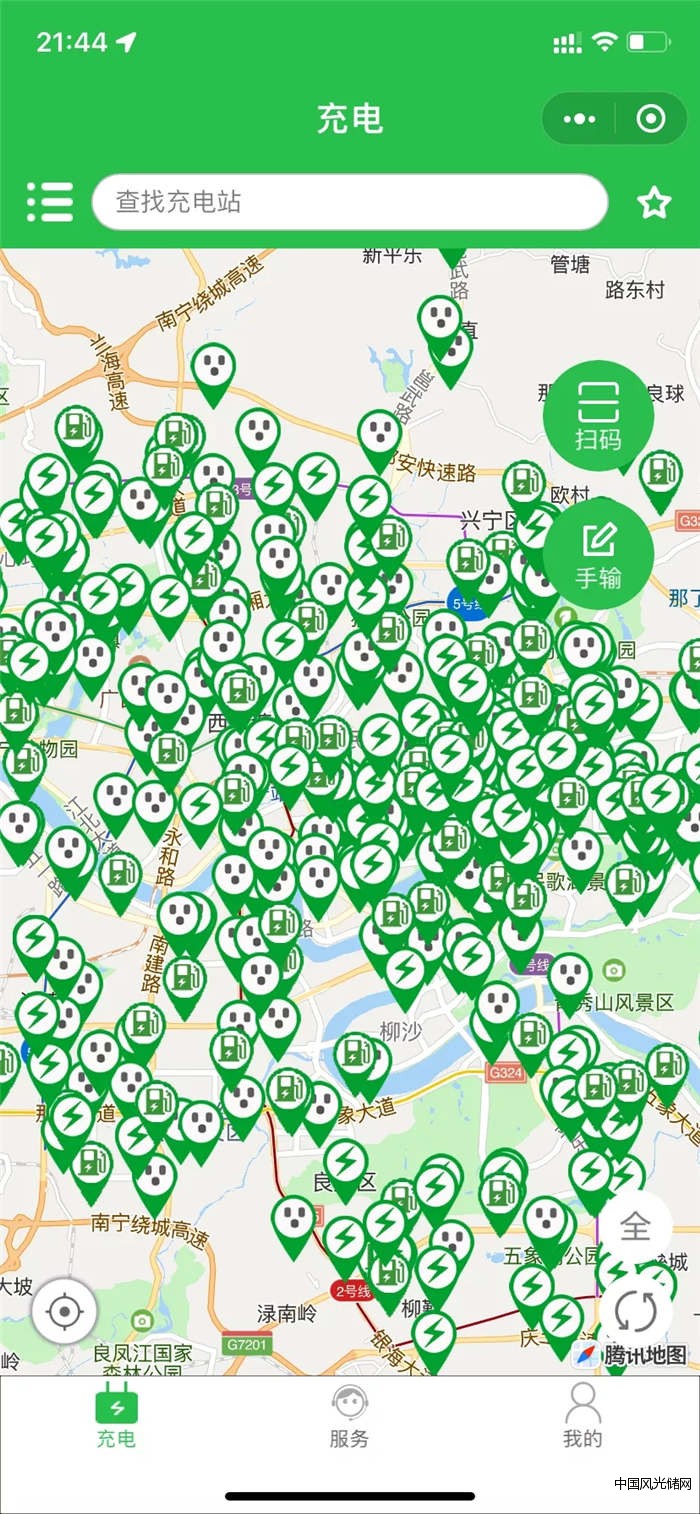Switch to the 我的 tab

[582, 1417]
